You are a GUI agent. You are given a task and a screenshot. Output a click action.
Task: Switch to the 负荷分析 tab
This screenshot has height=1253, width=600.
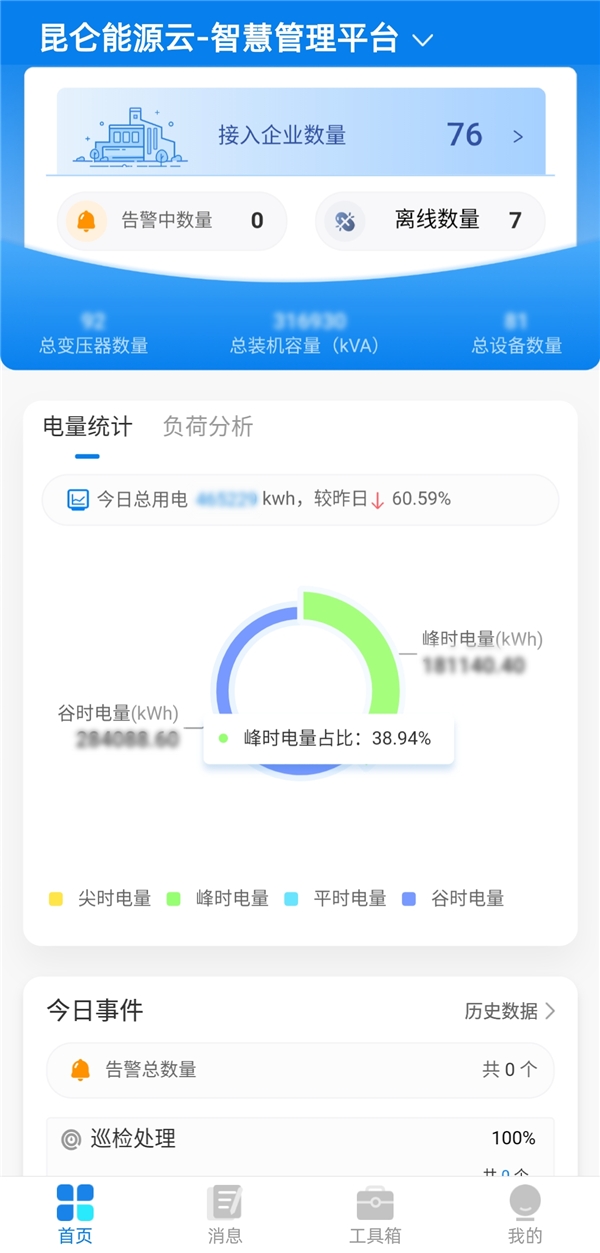click(x=208, y=427)
